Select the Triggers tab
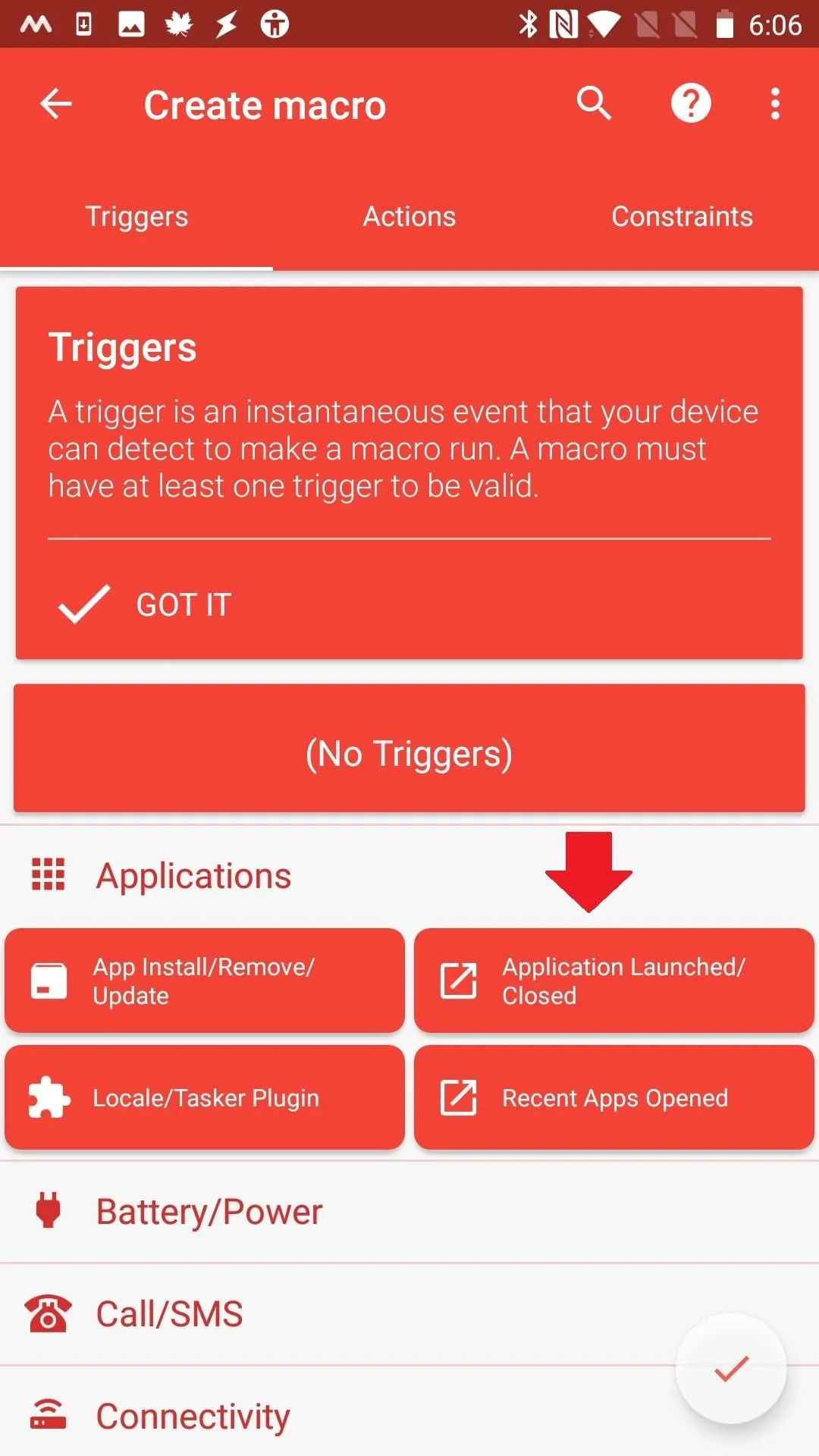The image size is (819, 1456). tap(136, 217)
